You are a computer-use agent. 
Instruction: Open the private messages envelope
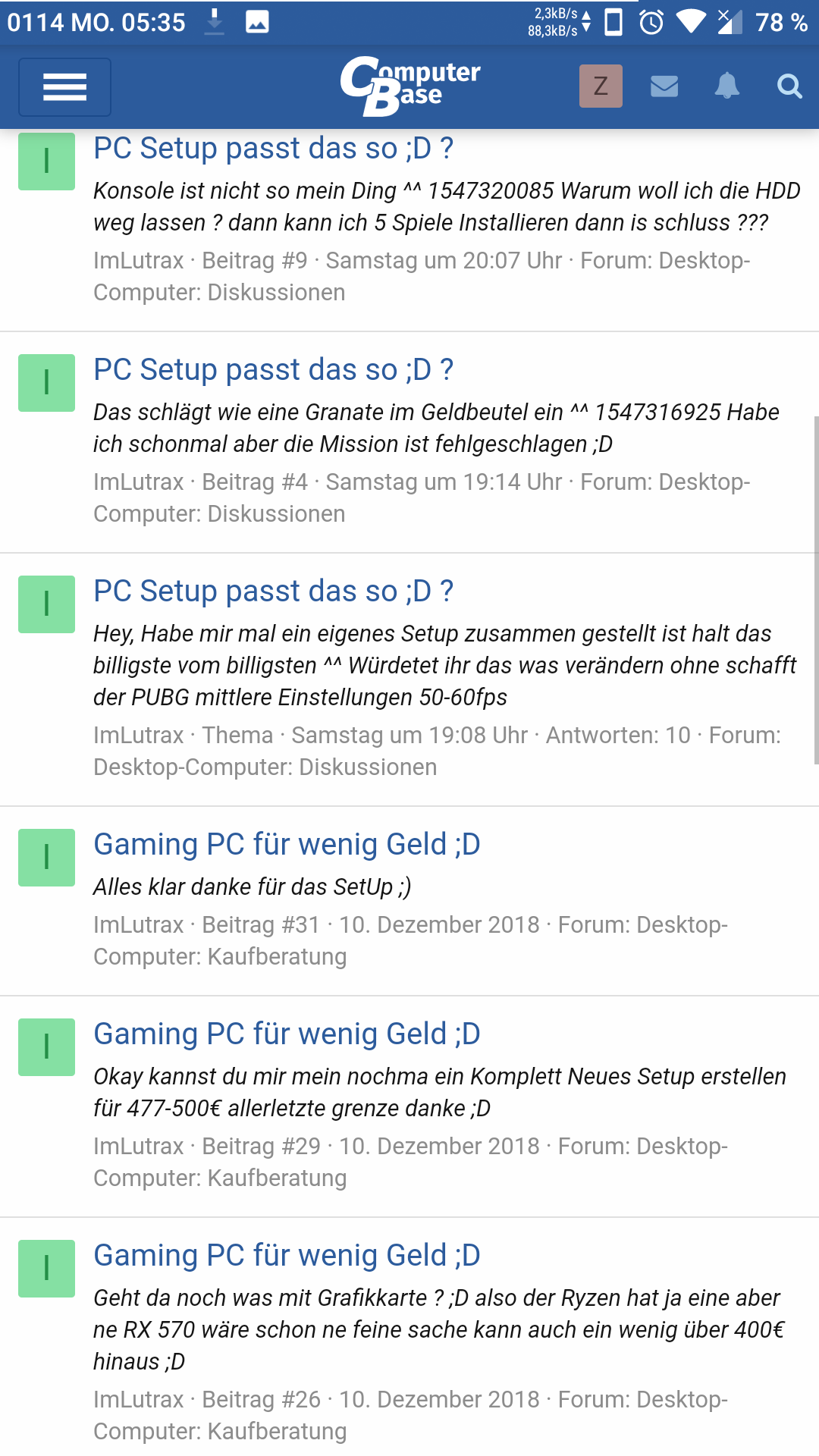[664, 86]
